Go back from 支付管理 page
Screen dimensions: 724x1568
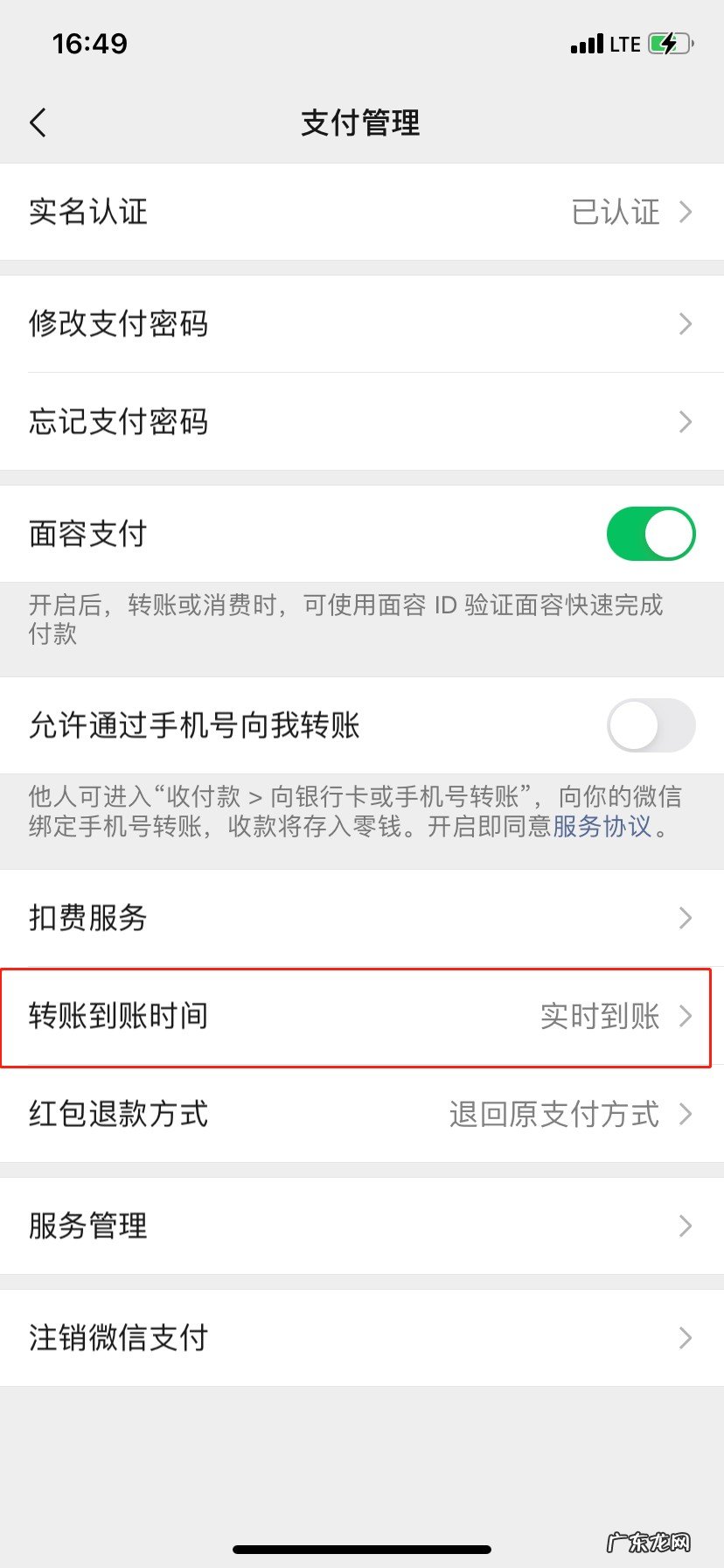coord(38,122)
